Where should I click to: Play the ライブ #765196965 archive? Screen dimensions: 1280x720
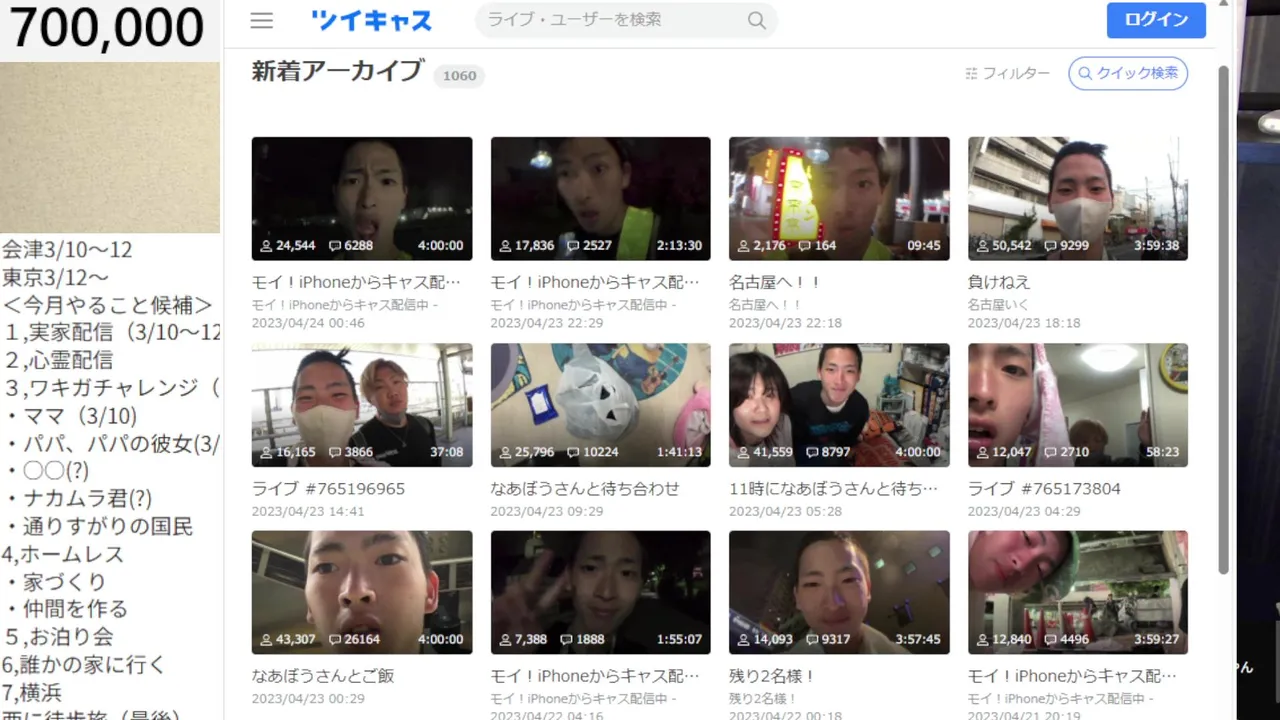coord(361,405)
